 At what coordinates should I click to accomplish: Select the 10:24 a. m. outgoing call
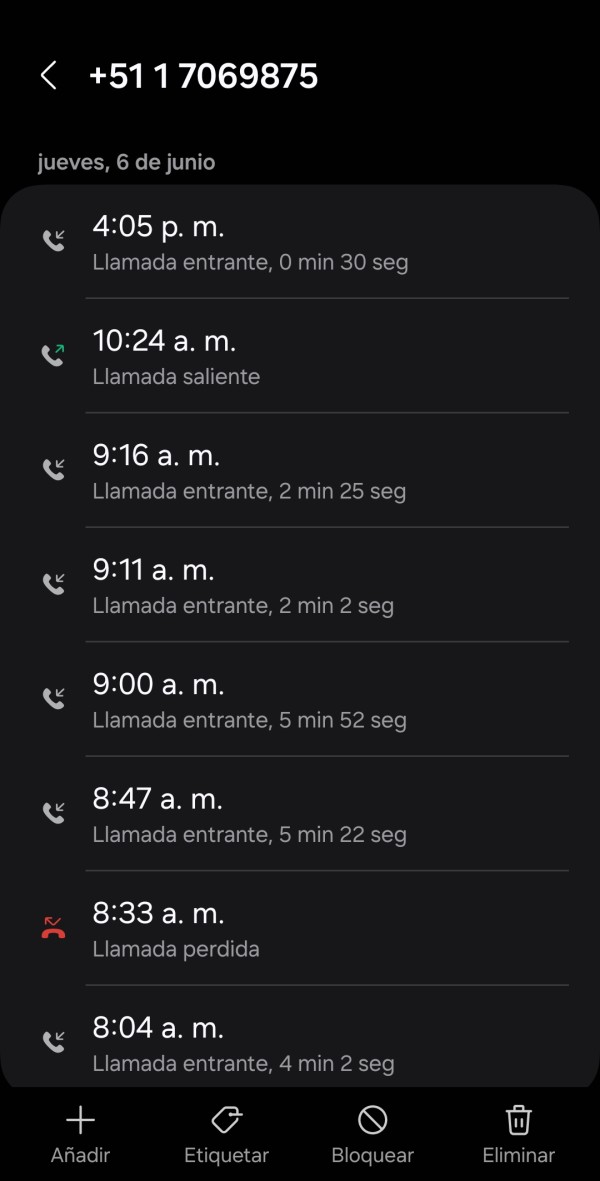[x=300, y=356]
